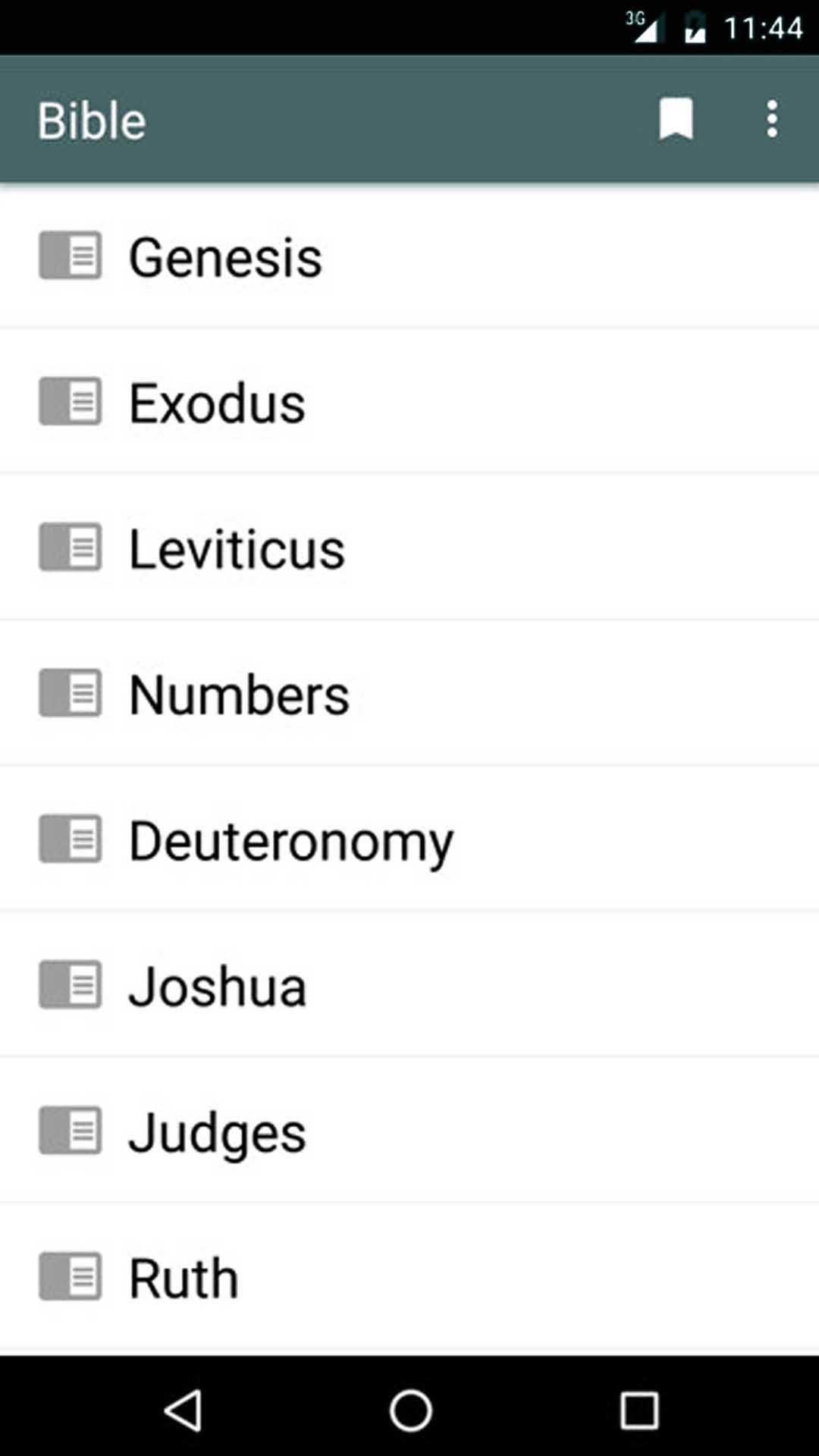Image resolution: width=819 pixels, height=1456 pixels.
Task: Open the overflow menu
Action: pyautogui.click(x=772, y=119)
